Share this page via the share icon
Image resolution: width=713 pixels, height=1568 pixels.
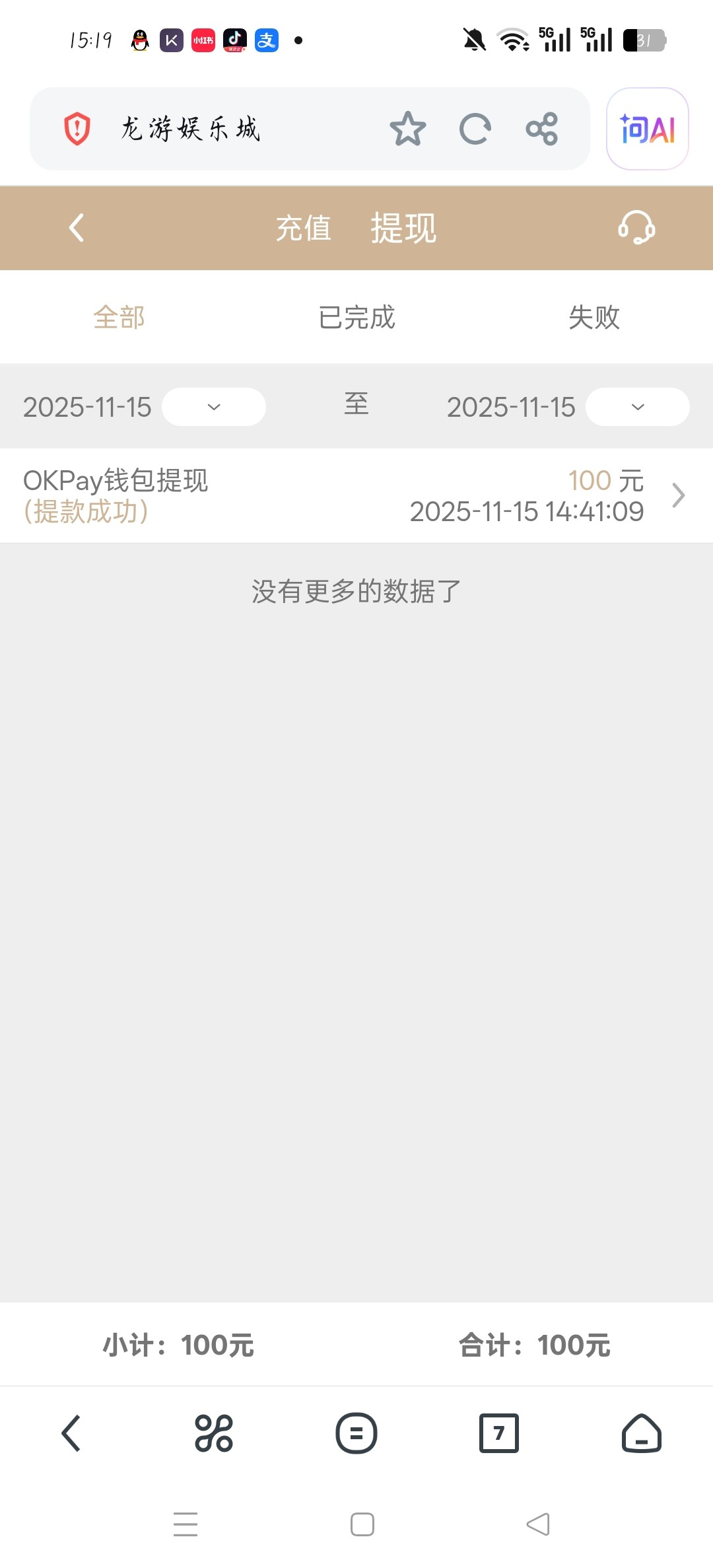(x=542, y=129)
